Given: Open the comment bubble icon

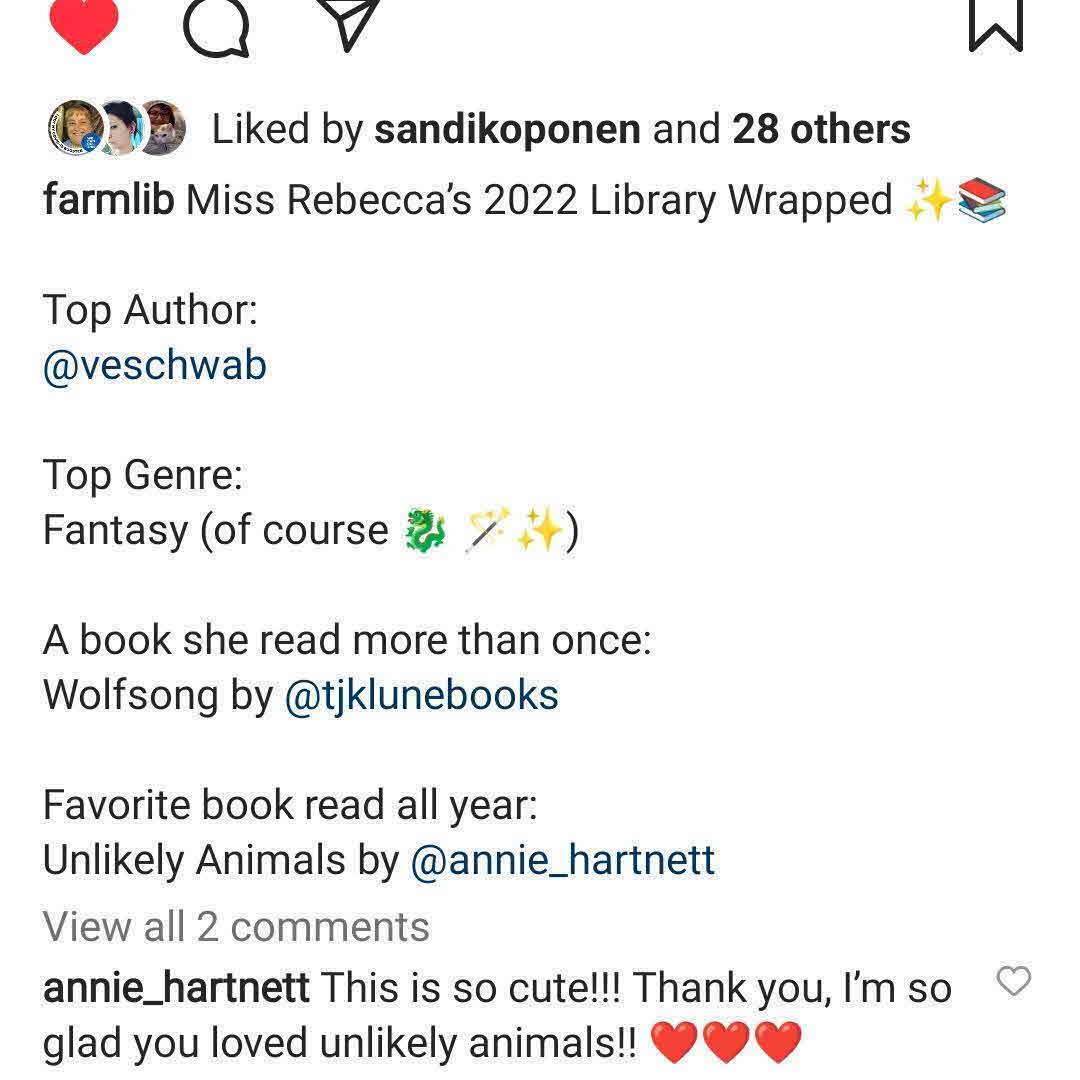Looking at the screenshot, I should 217,26.
